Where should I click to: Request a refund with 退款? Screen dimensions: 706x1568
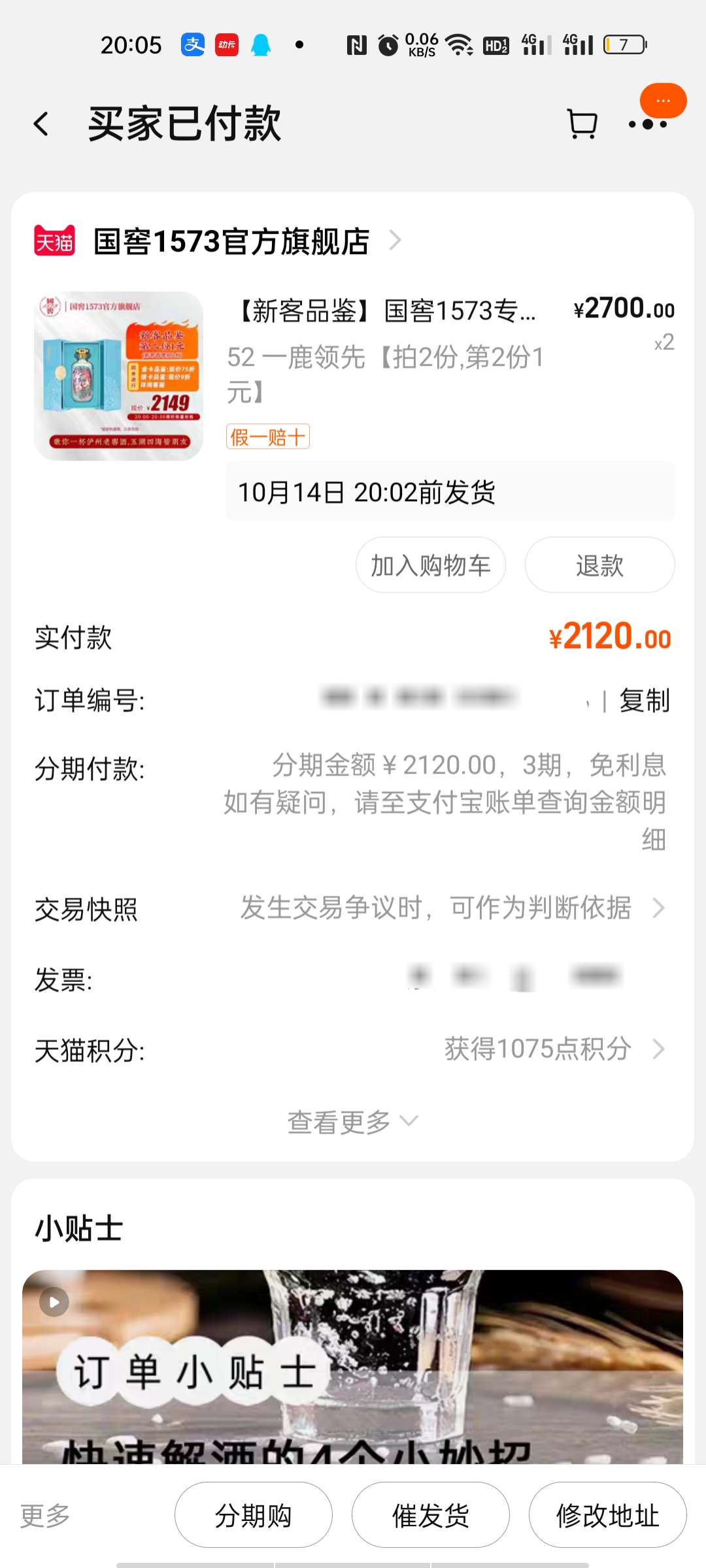pyautogui.click(x=599, y=565)
